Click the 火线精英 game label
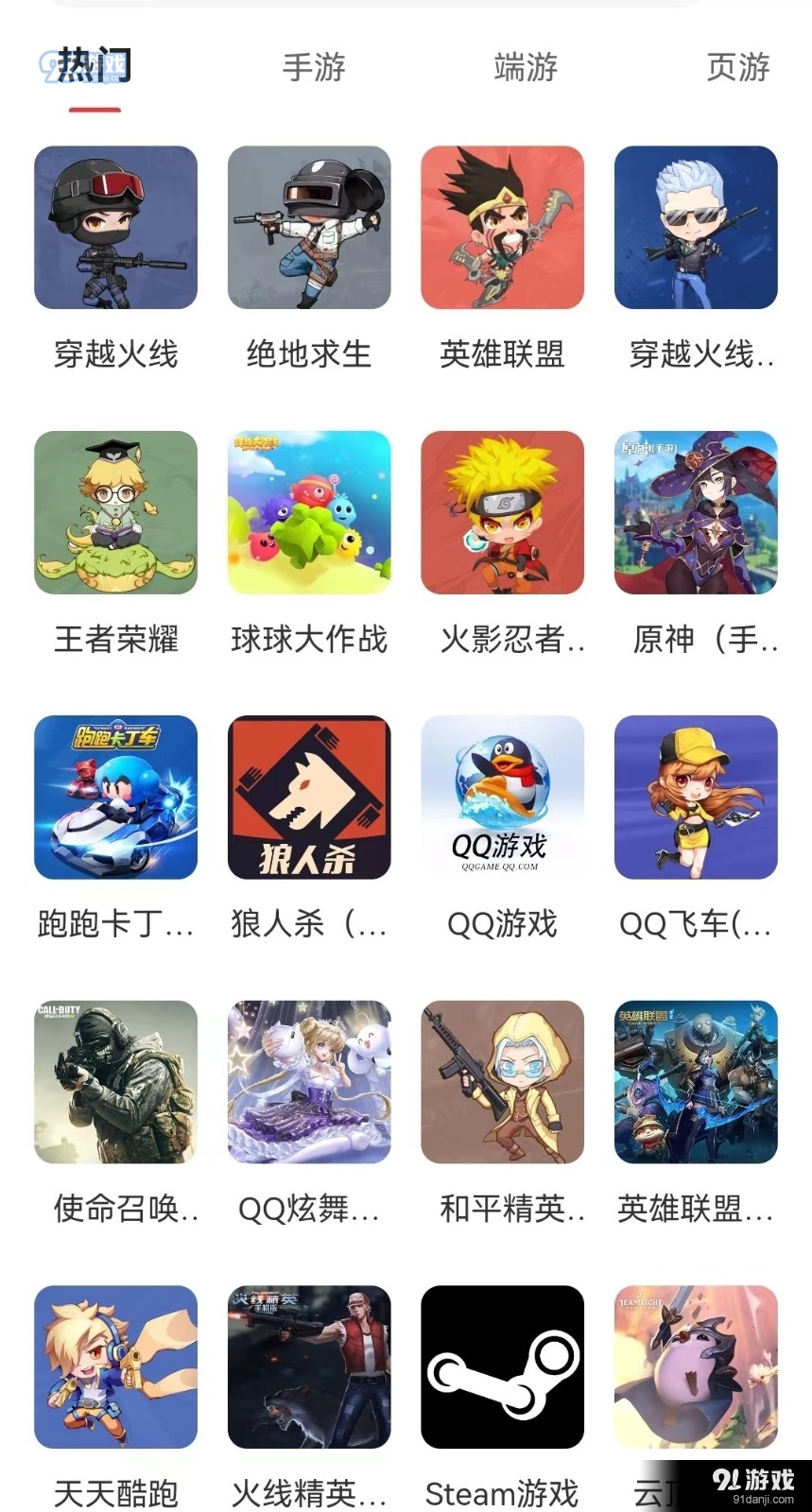Screen dimensions: 812x1512 click(308, 1493)
